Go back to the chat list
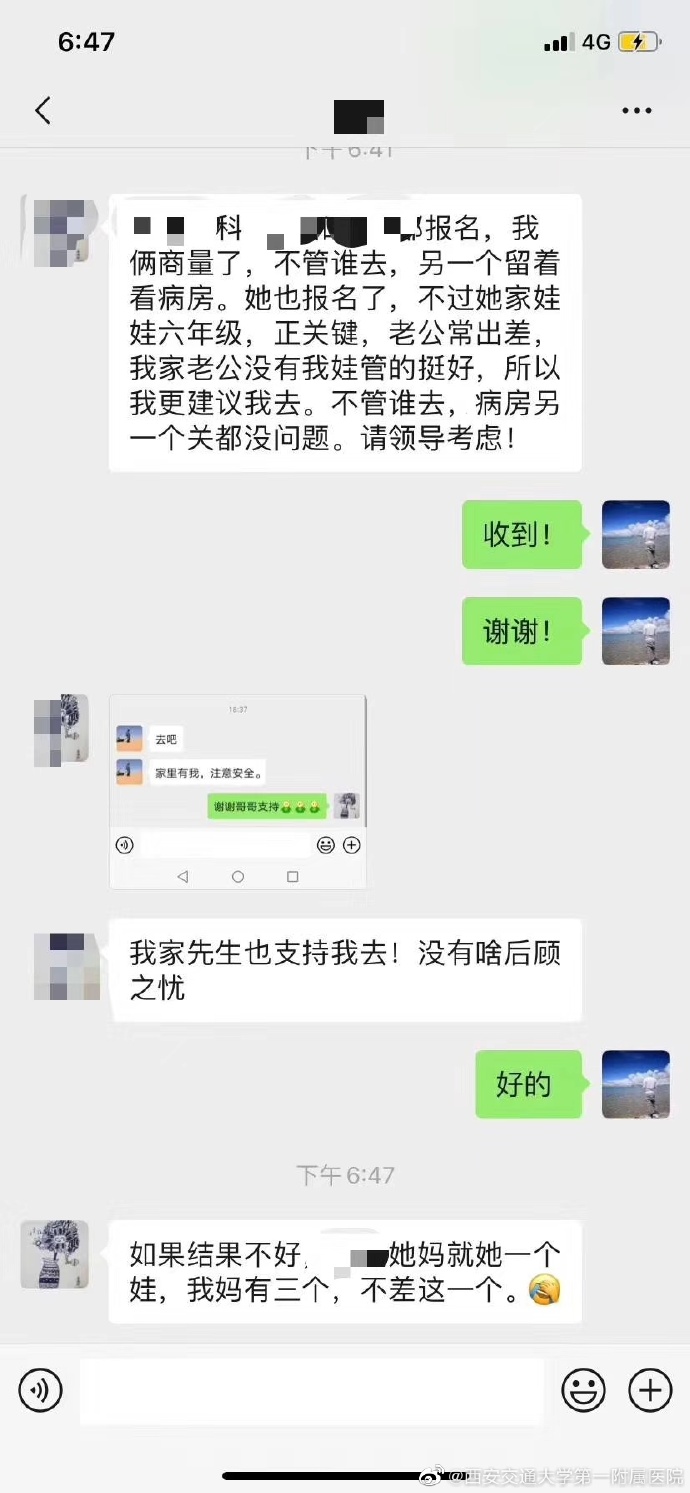 42,110
